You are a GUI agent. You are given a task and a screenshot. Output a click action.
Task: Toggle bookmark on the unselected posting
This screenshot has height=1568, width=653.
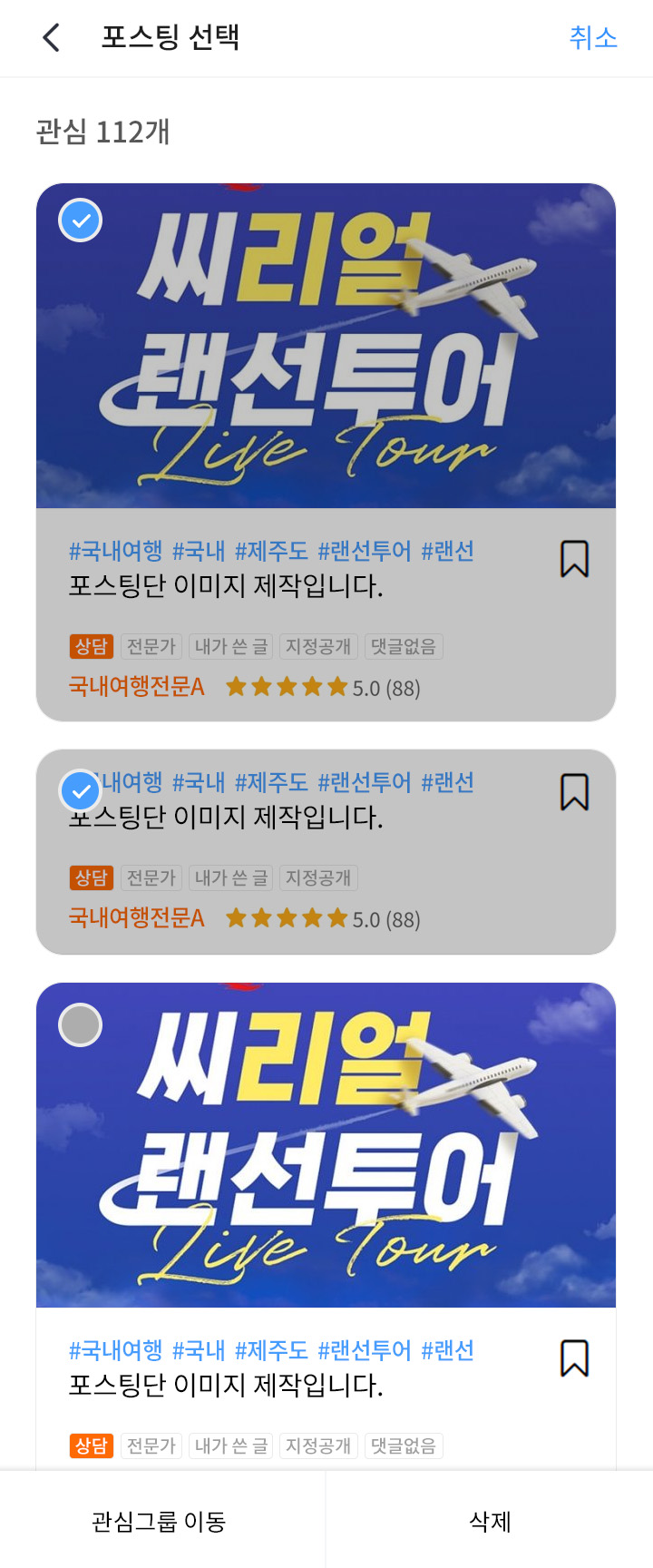pyautogui.click(x=574, y=1358)
